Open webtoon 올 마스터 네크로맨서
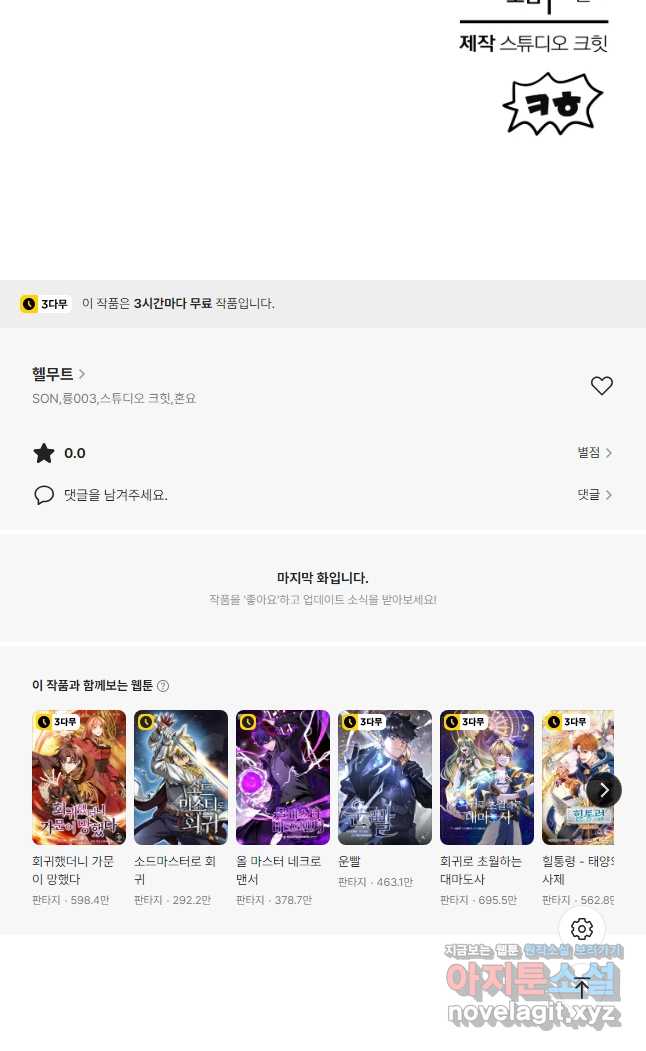Viewport: 646px width, 1051px height. (283, 778)
